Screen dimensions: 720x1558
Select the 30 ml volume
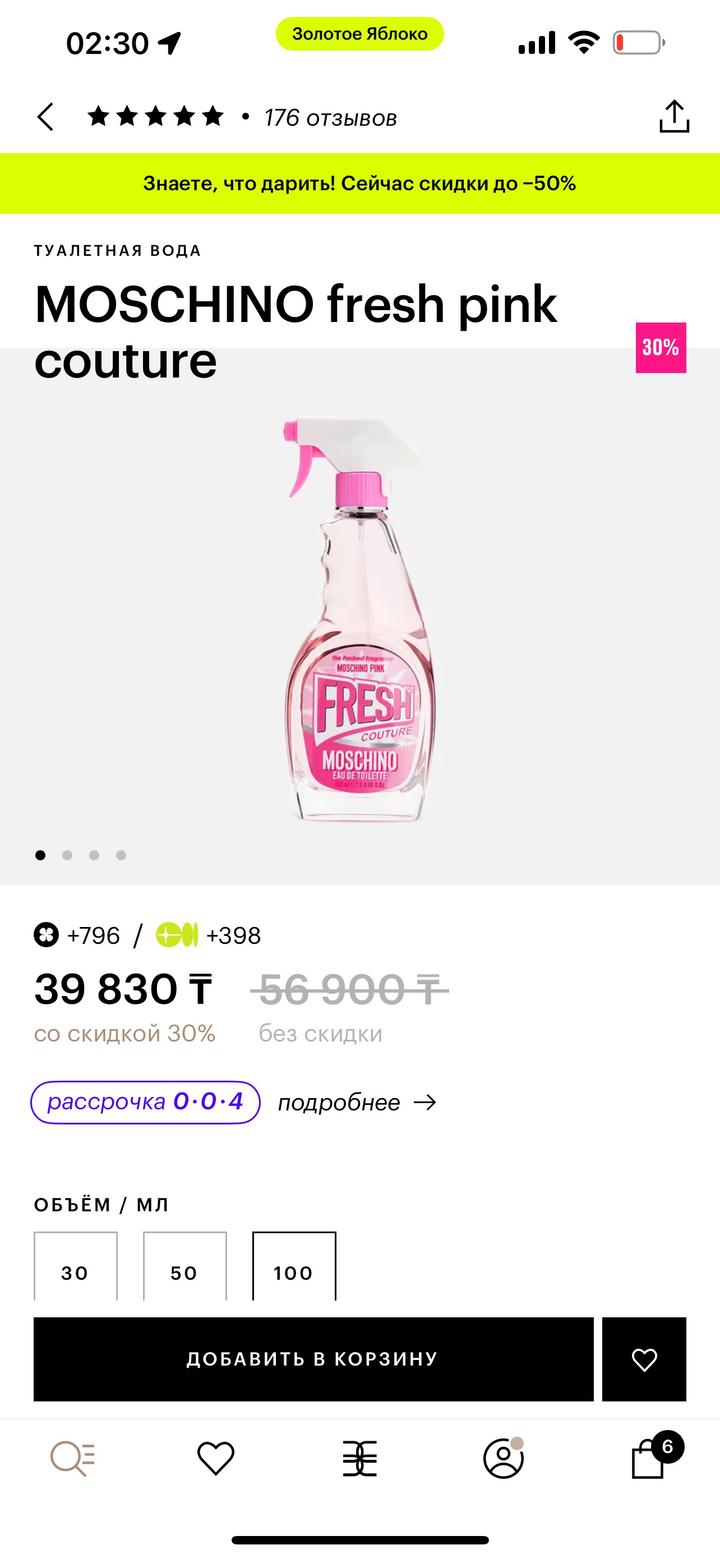[x=75, y=1270]
